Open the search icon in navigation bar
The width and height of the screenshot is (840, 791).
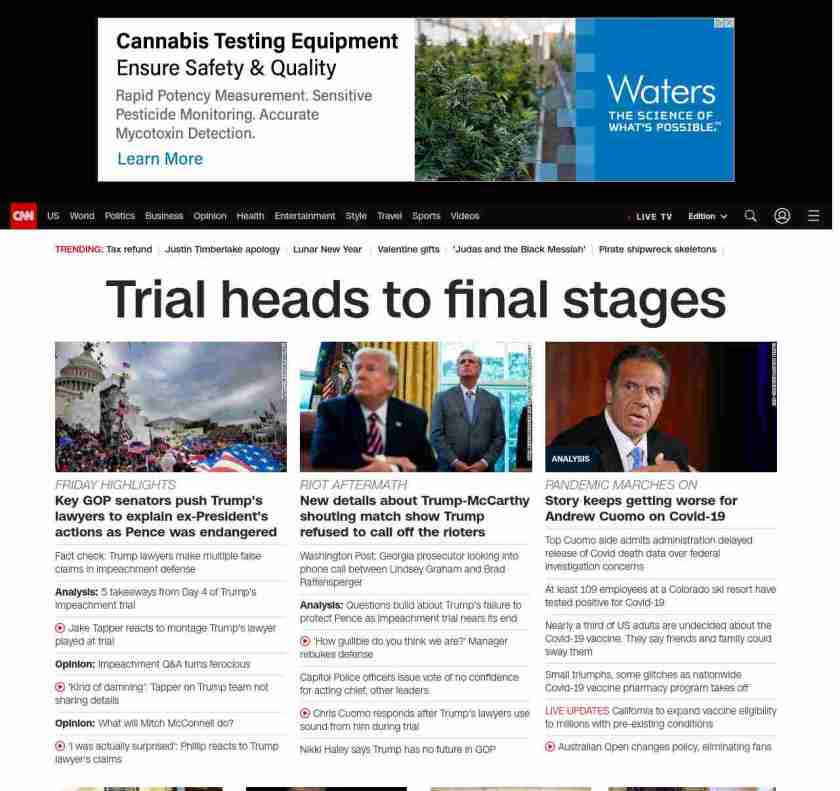coord(751,216)
